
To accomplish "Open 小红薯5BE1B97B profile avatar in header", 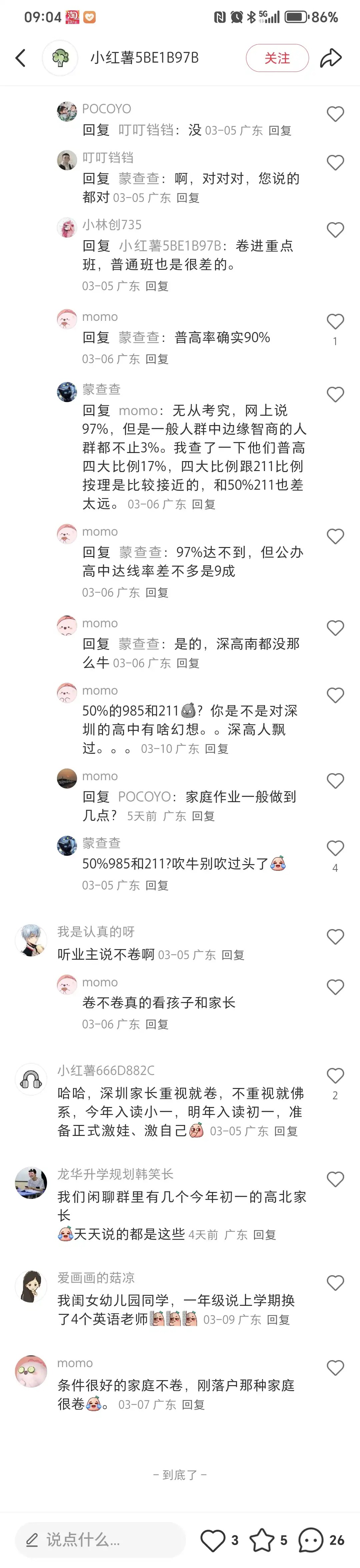I will [60, 58].
